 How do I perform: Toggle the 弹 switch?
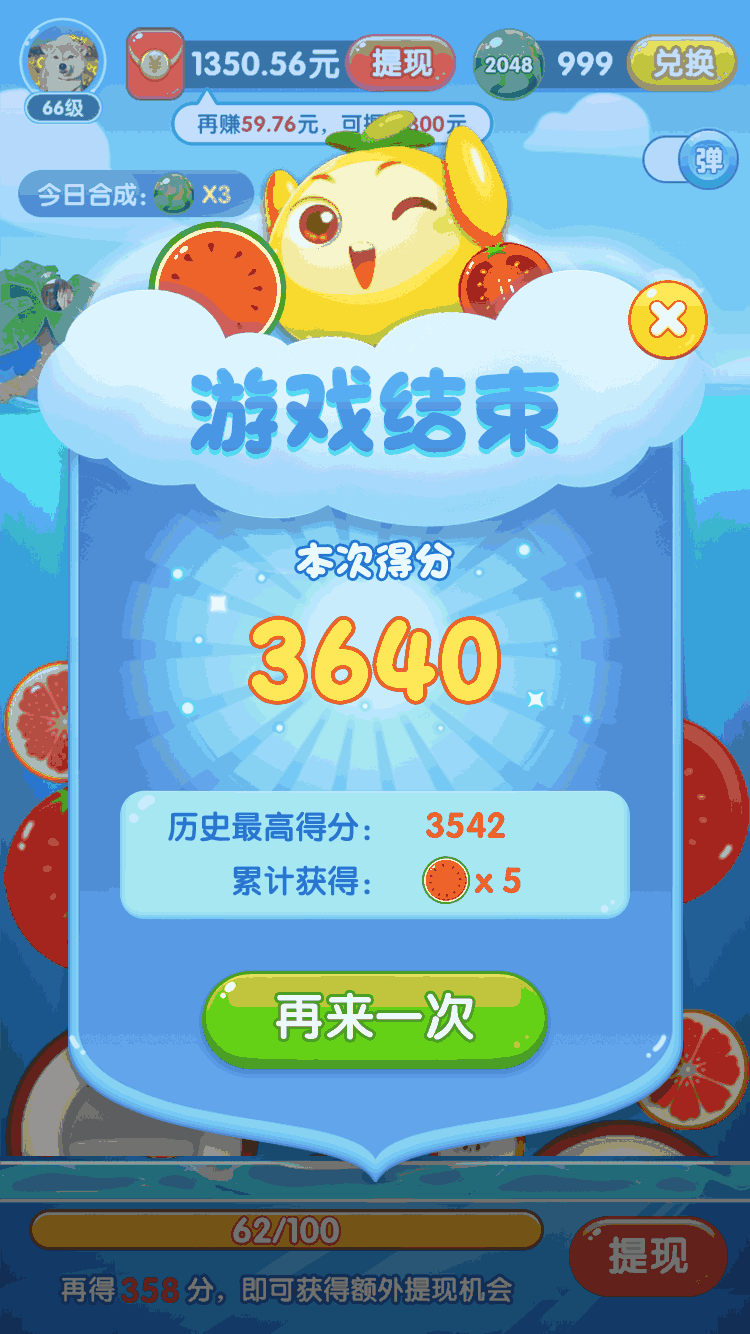tap(692, 160)
